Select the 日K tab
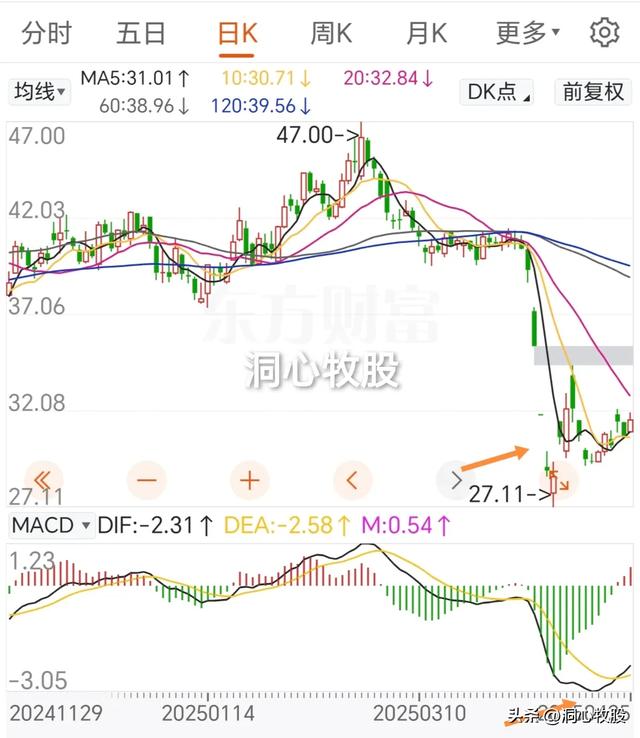This screenshot has height=738, width=640. click(238, 33)
